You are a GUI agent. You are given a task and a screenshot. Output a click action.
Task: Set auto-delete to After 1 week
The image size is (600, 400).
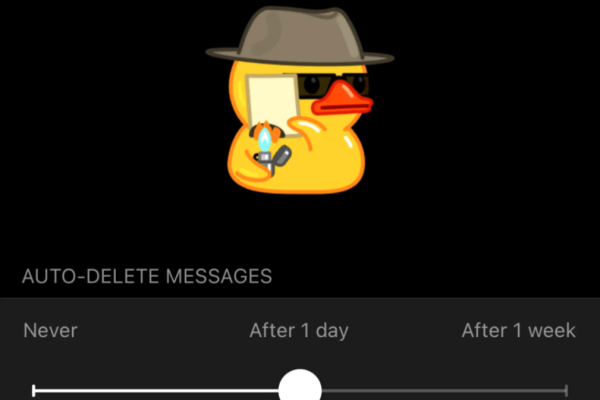(566, 390)
